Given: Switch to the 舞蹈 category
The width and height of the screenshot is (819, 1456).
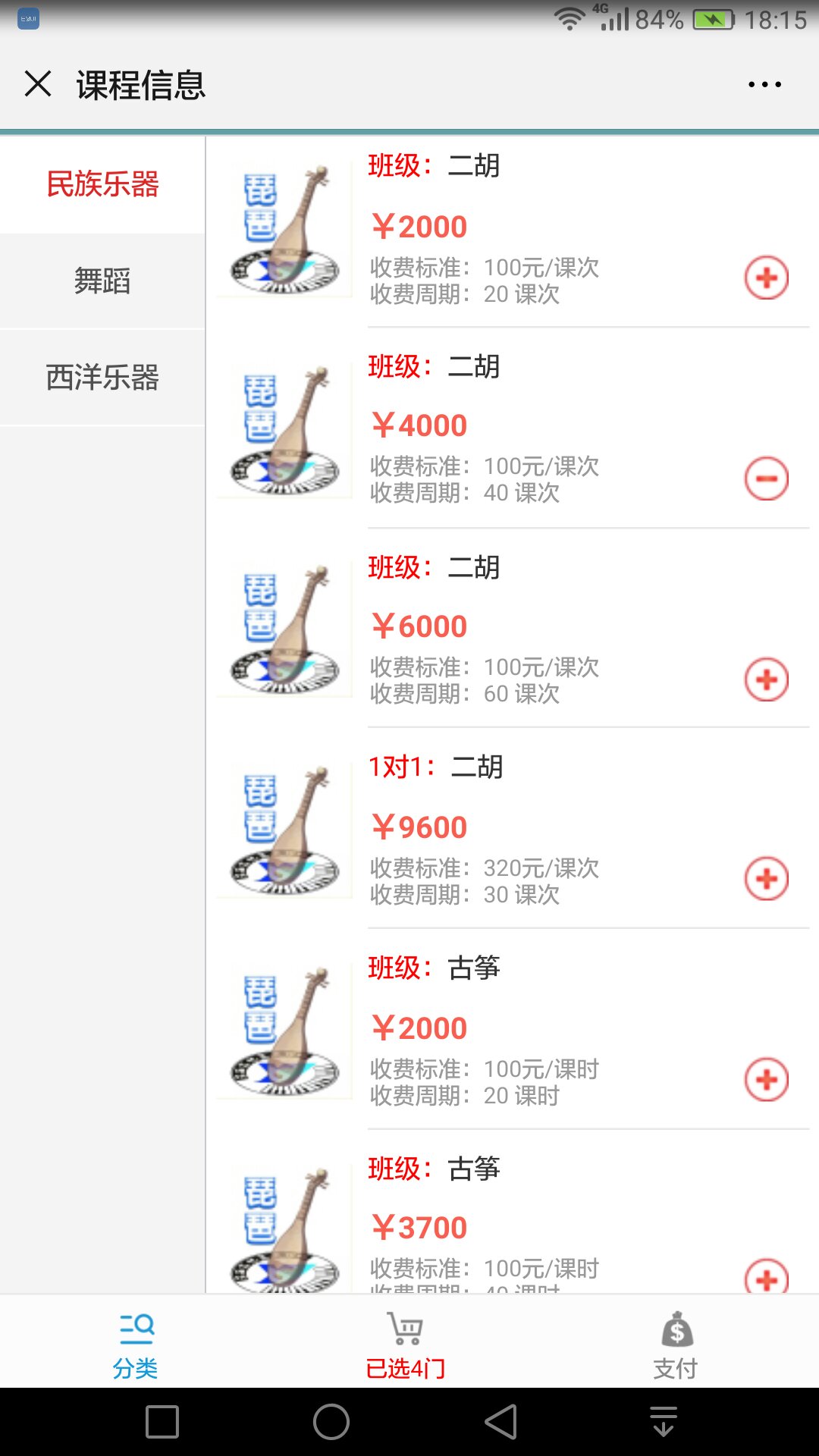Looking at the screenshot, I should click(x=102, y=281).
